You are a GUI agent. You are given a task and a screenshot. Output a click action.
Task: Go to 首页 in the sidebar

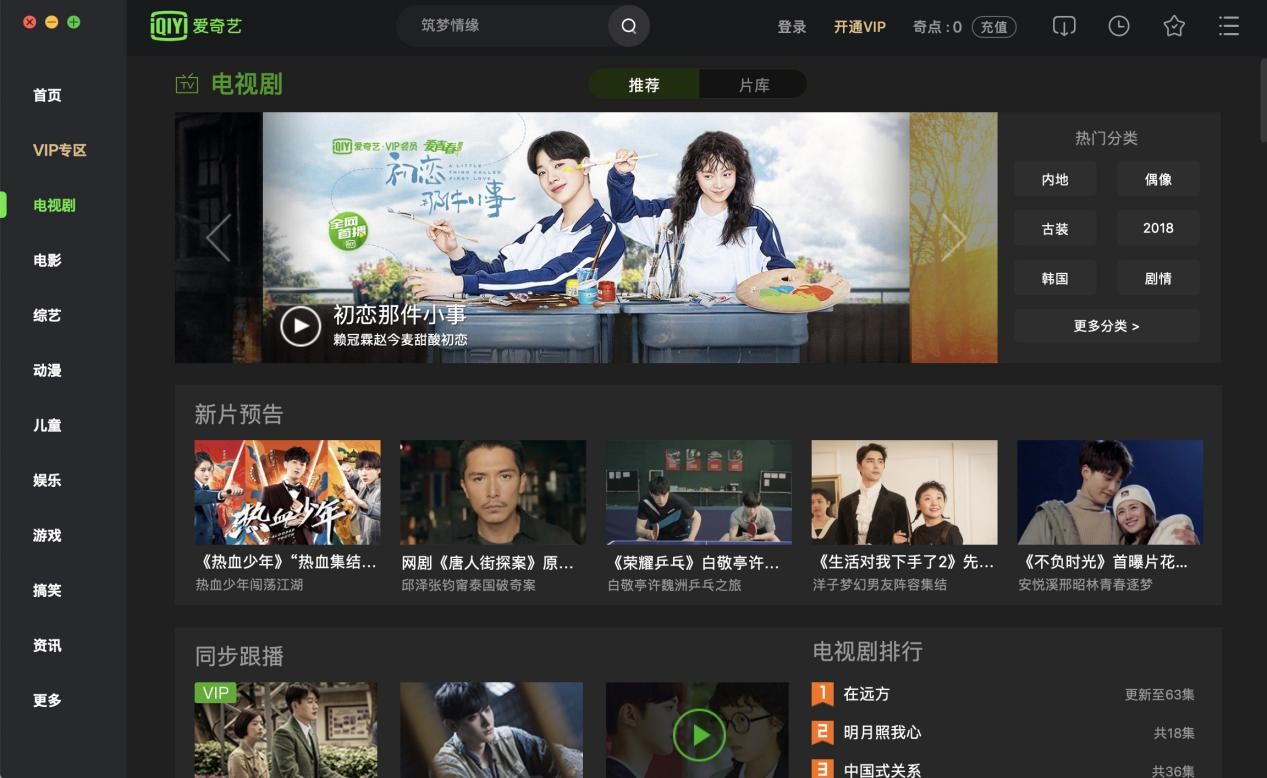47,95
